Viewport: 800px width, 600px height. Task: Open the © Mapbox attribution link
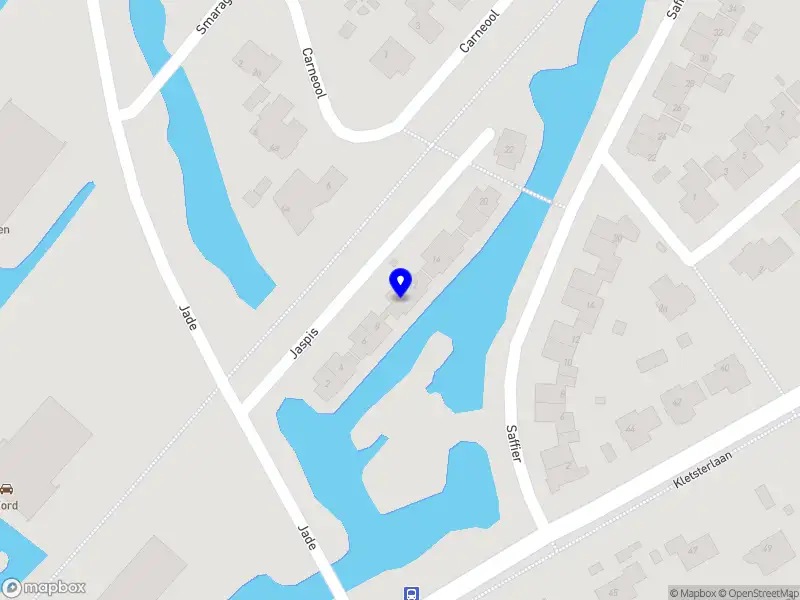point(692,593)
